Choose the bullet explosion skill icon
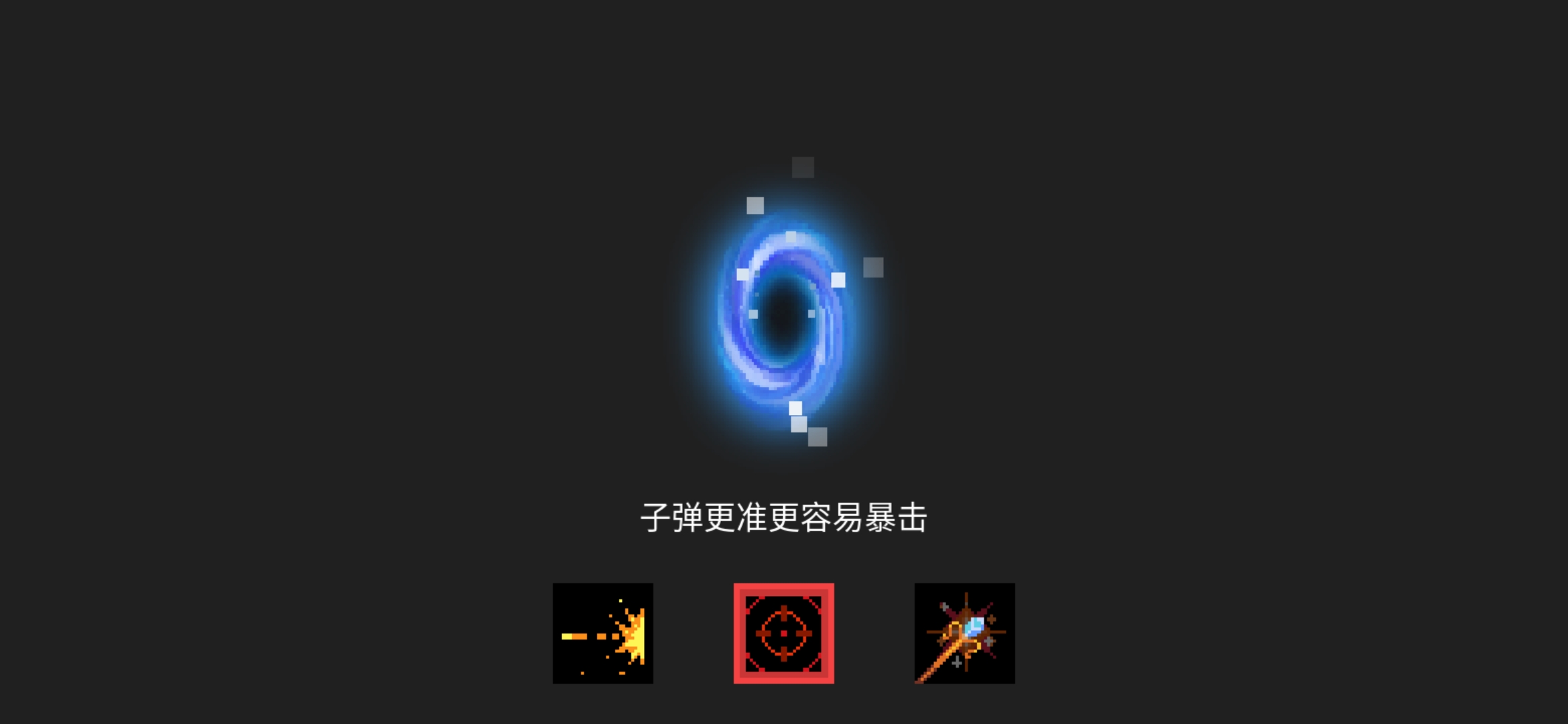Image resolution: width=1568 pixels, height=724 pixels. point(602,633)
